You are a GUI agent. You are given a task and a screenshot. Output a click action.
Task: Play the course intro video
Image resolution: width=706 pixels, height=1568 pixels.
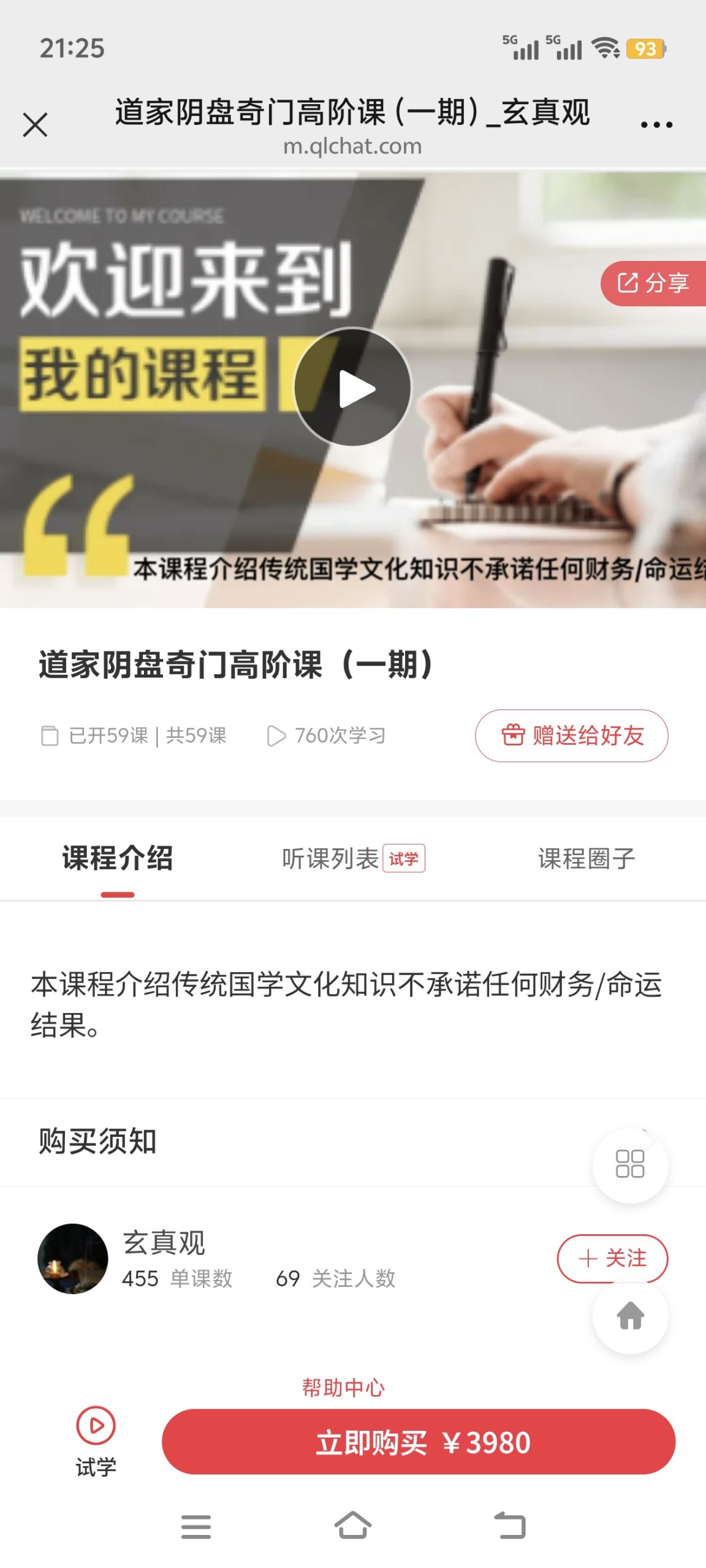coord(352,388)
